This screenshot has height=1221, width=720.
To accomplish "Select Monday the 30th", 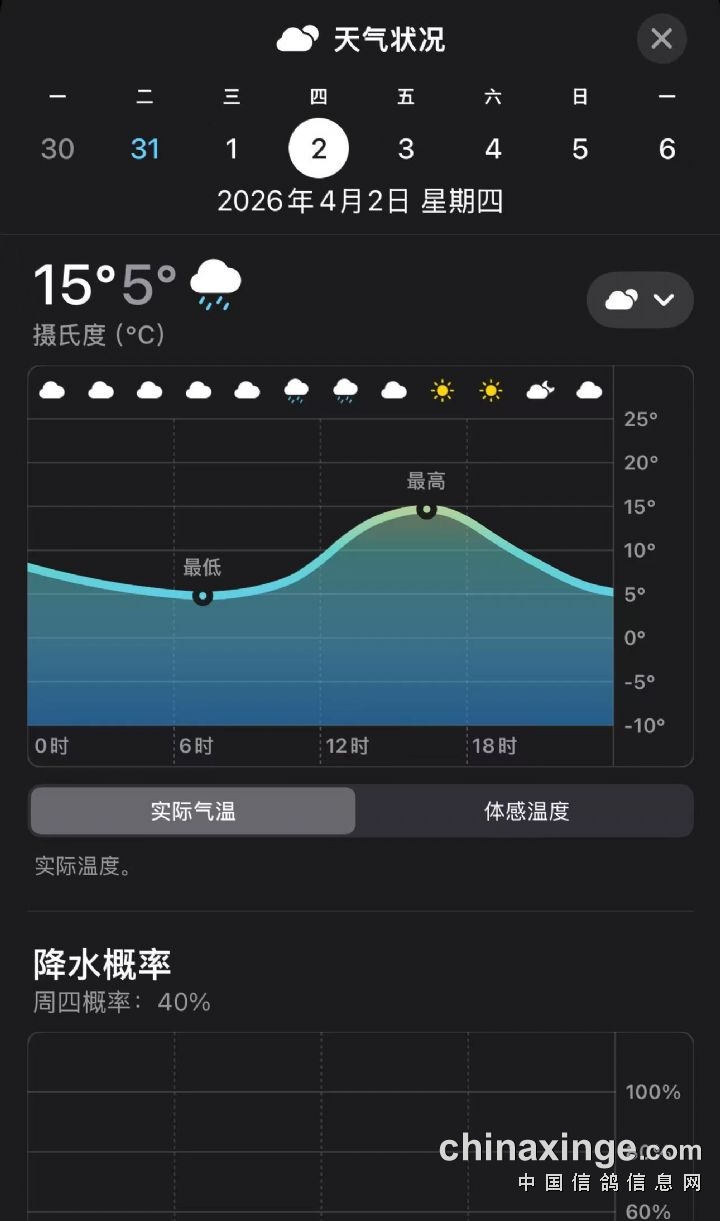I will tap(57, 149).
